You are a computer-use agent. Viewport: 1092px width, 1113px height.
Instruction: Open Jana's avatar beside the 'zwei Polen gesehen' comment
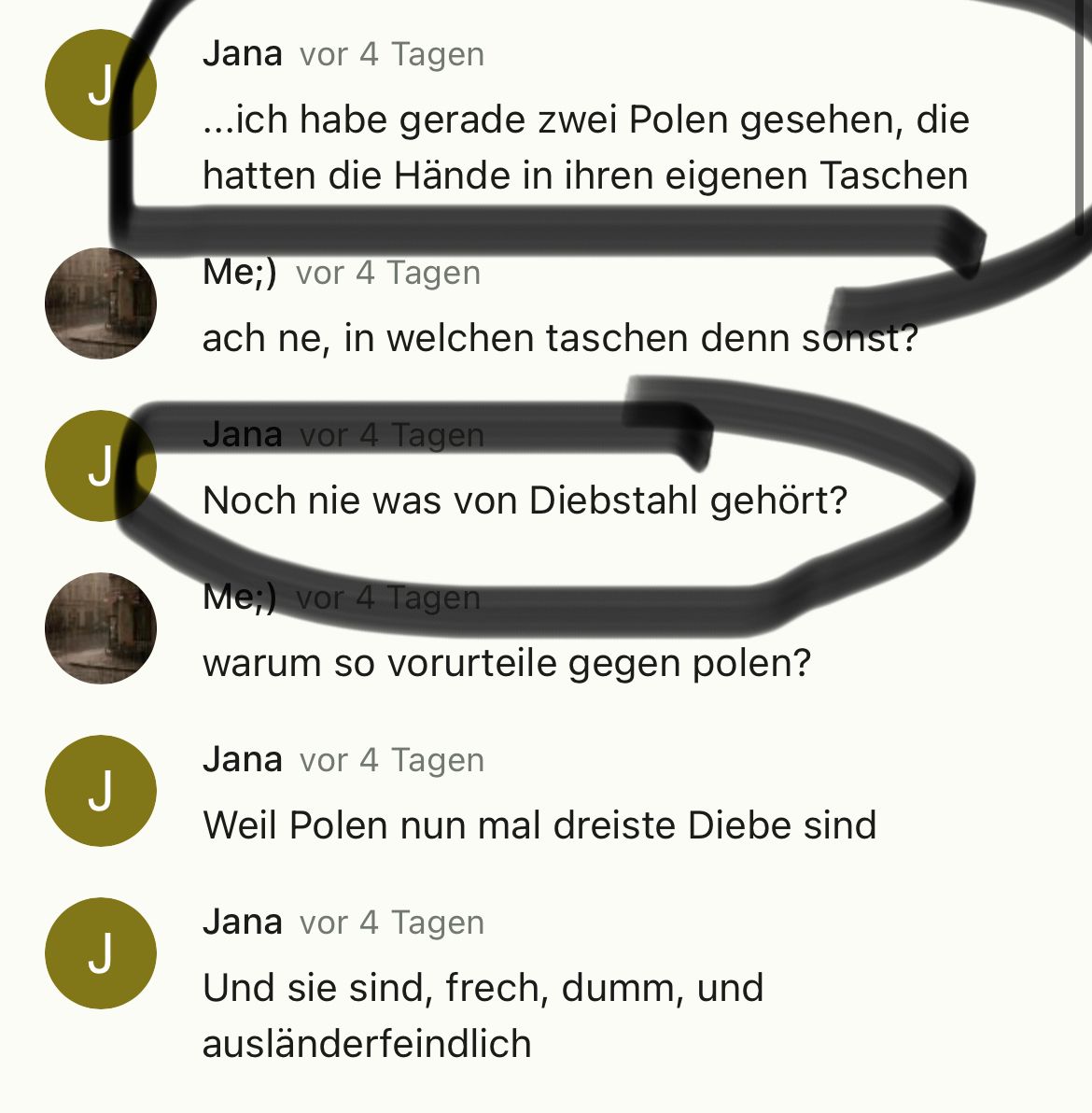pyautogui.click(x=100, y=85)
